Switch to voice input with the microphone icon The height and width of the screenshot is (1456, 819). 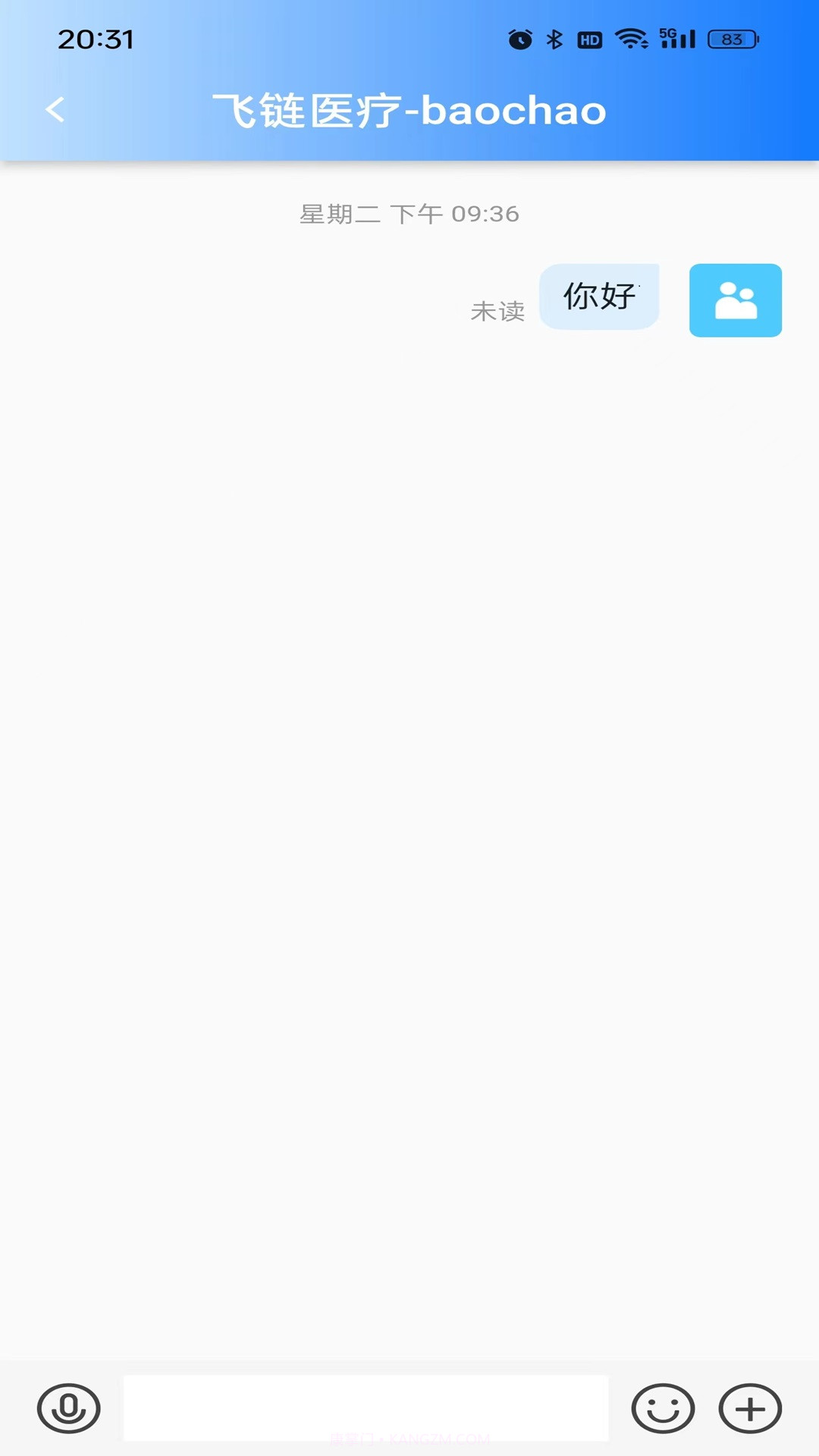69,1408
